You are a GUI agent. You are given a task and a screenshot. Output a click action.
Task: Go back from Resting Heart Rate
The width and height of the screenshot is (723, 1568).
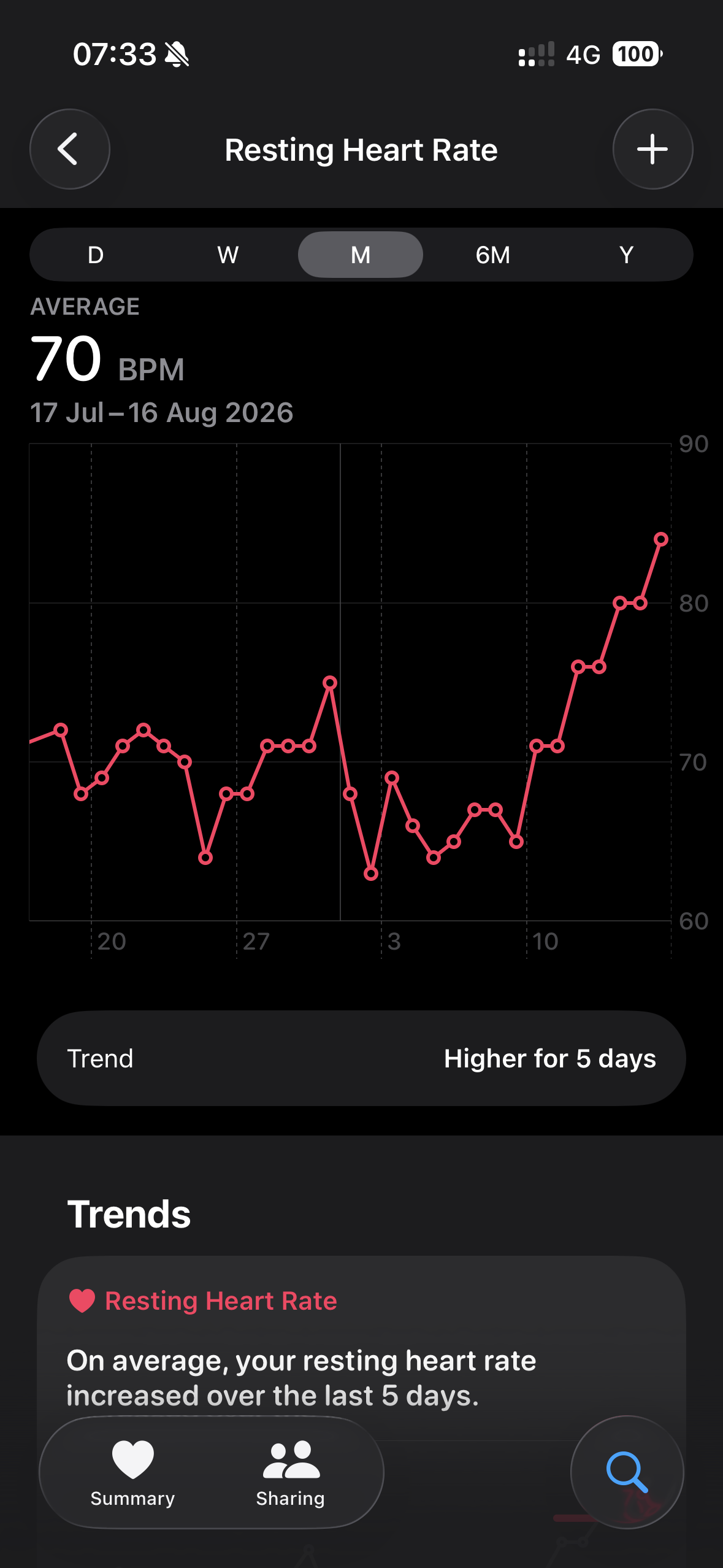70,149
